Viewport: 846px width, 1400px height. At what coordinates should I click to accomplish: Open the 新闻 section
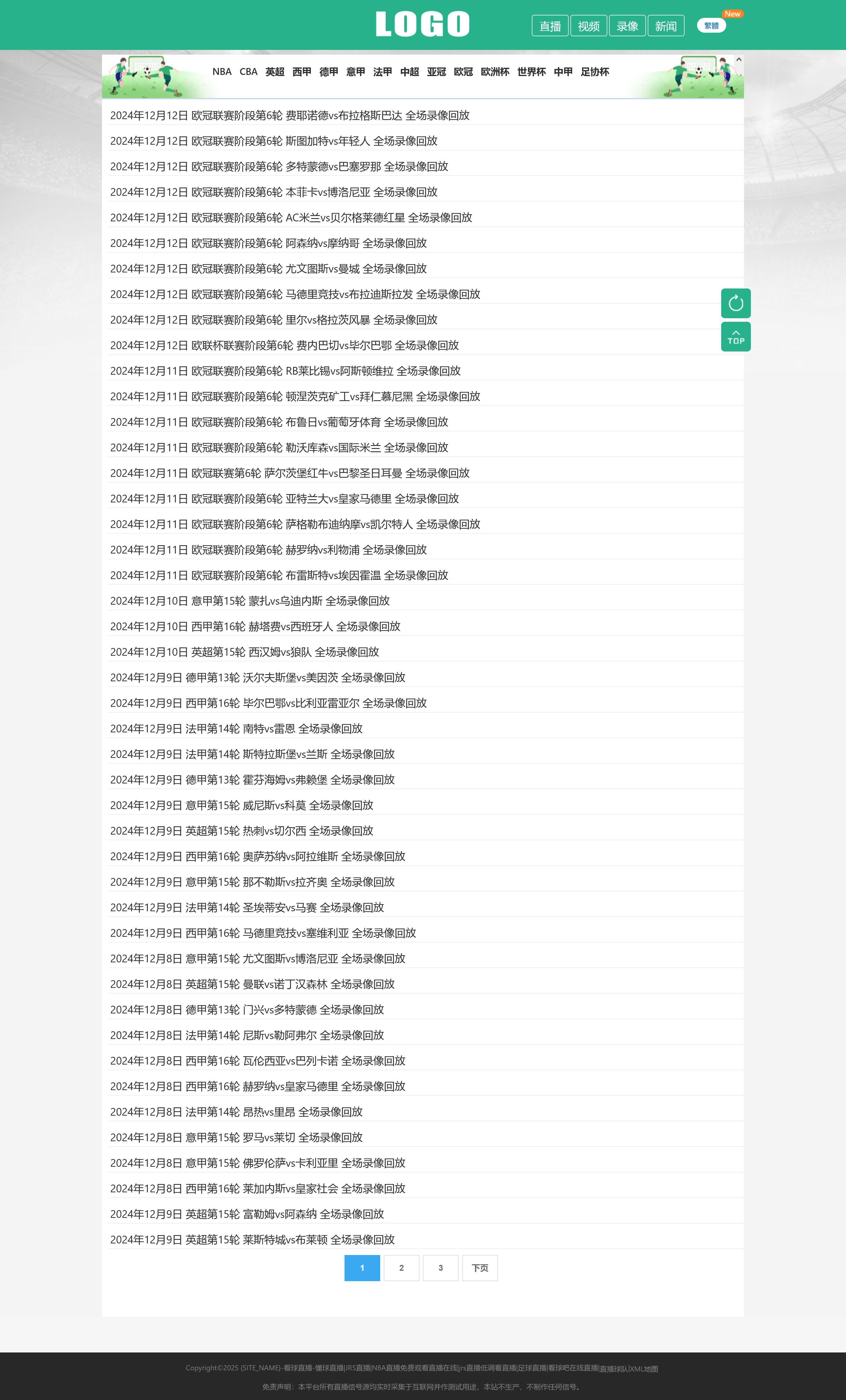tap(666, 26)
